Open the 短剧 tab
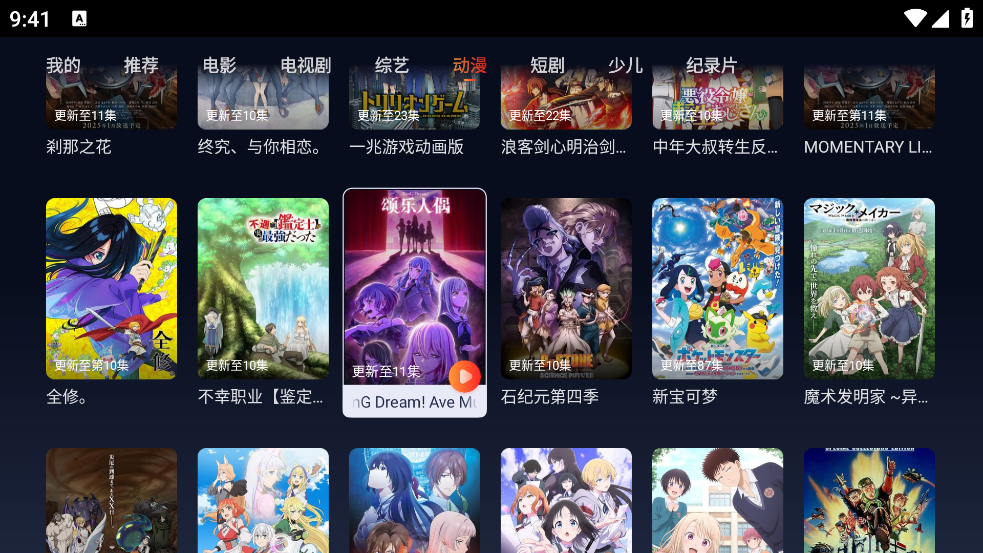The width and height of the screenshot is (983, 553). [x=547, y=65]
